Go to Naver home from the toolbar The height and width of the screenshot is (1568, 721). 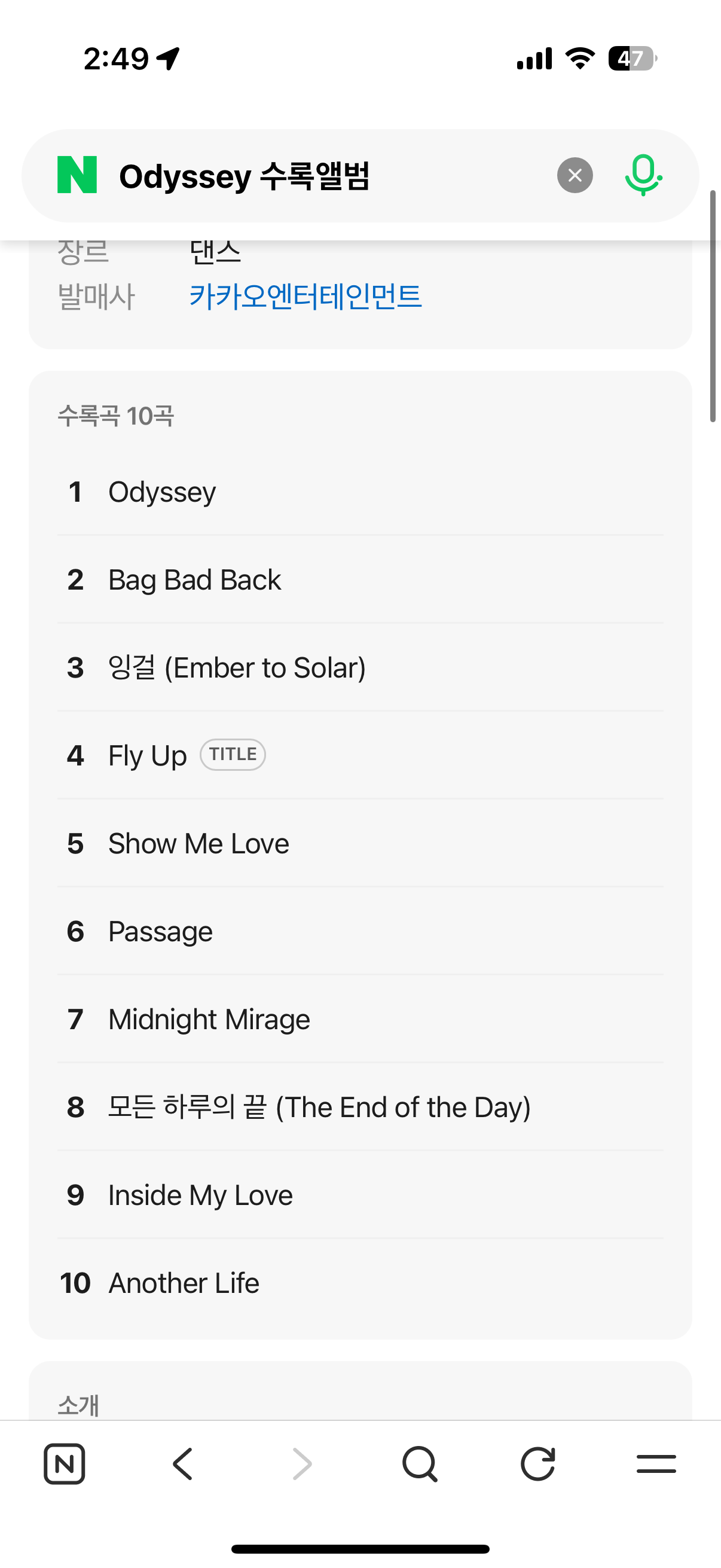(65, 1464)
